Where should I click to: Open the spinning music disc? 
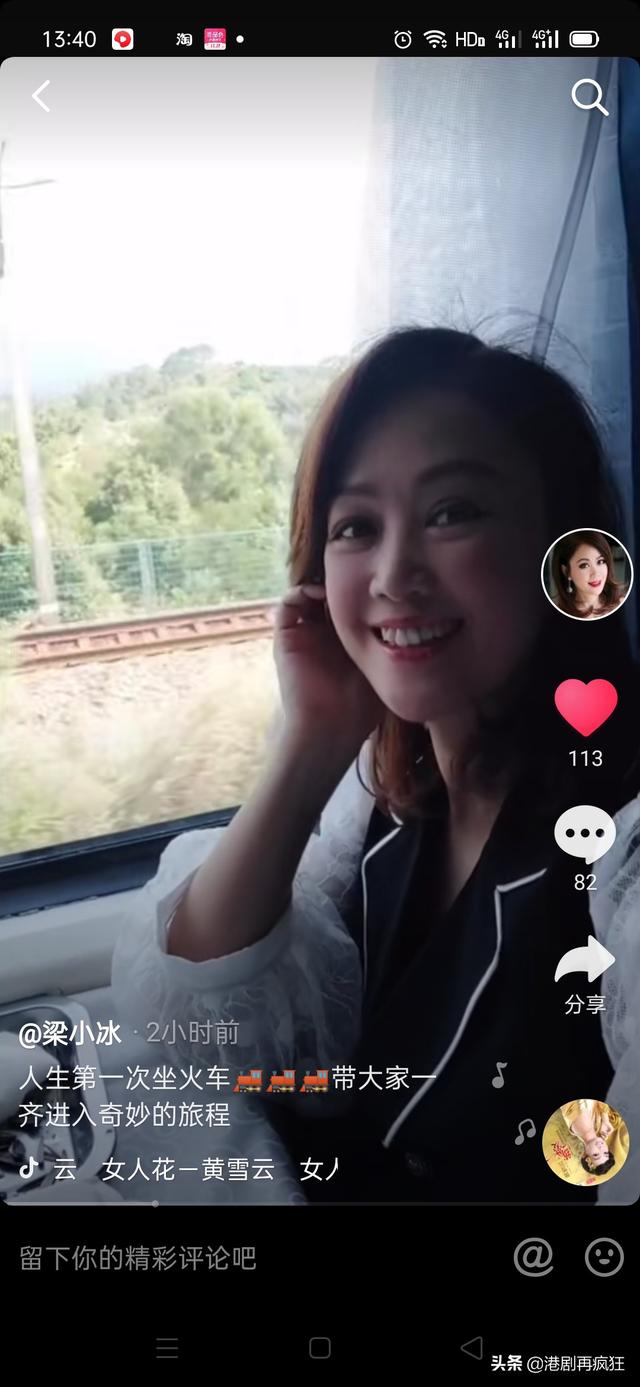click(586, 1141)
